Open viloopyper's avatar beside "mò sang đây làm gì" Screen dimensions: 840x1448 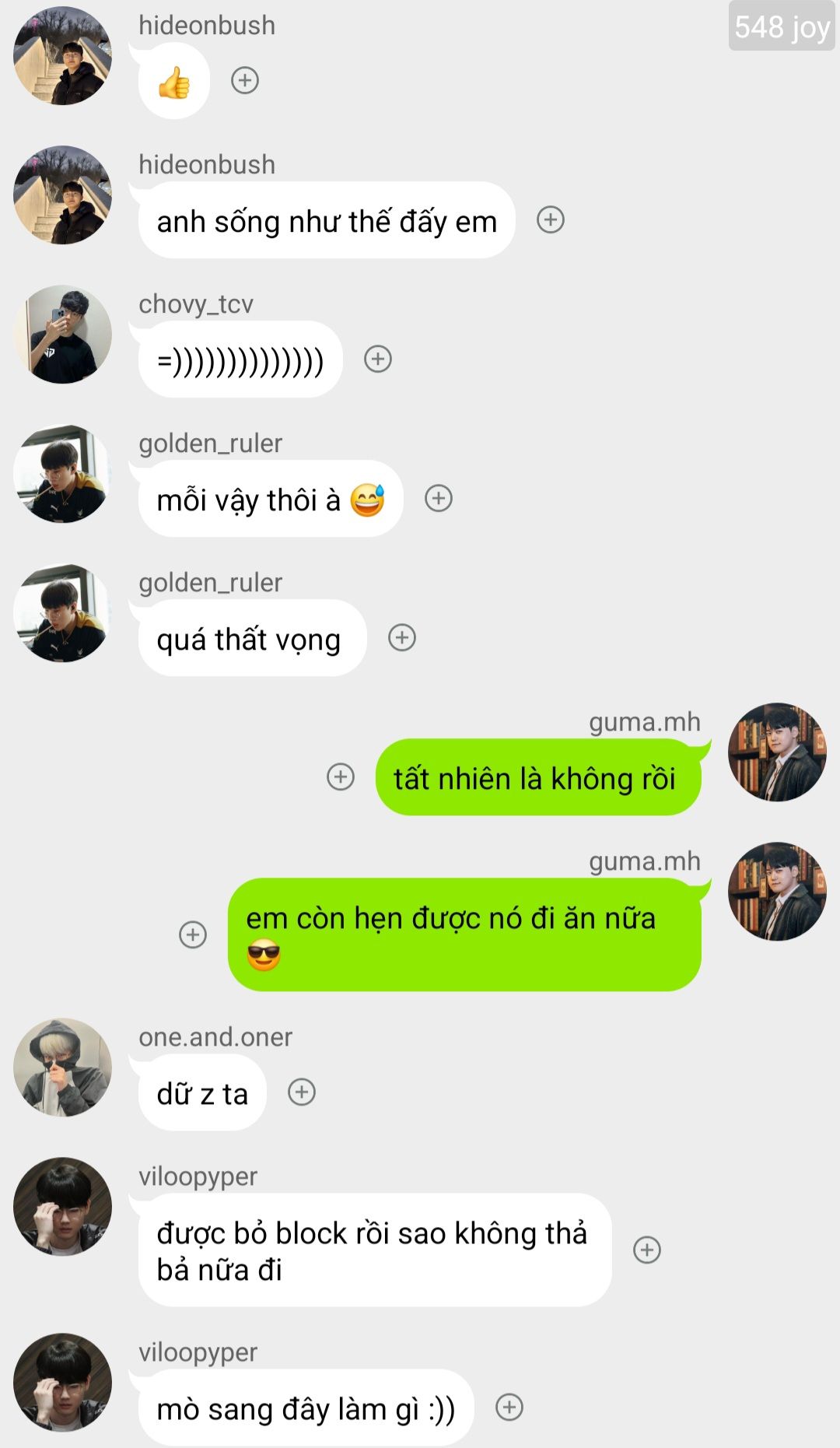(62, 1382)
